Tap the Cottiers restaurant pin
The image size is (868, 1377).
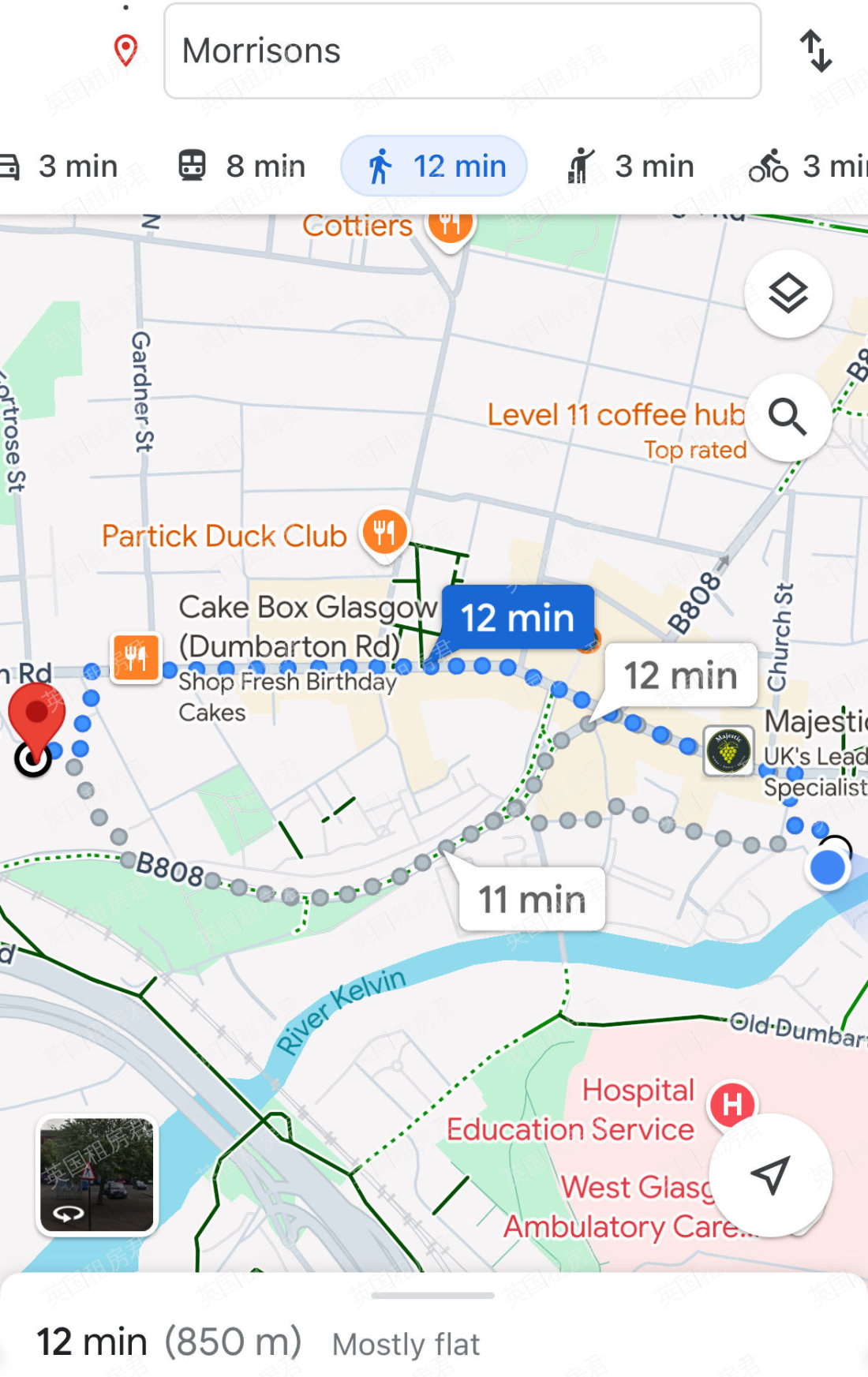click(x=451, y=226)
